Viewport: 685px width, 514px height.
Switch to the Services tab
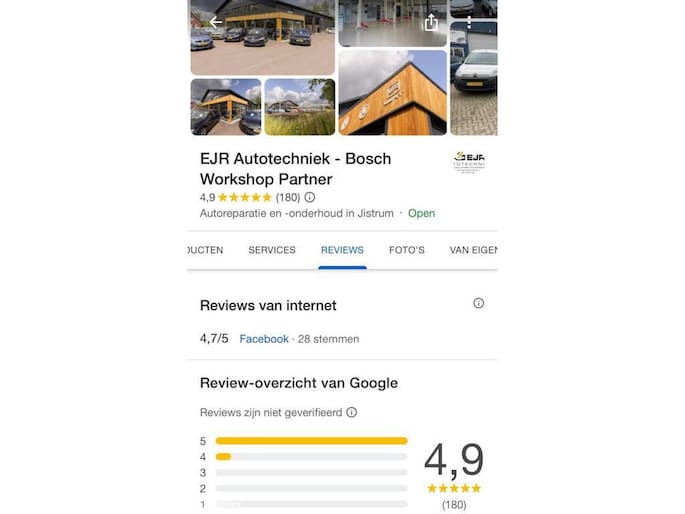click(x=272, y=250)
